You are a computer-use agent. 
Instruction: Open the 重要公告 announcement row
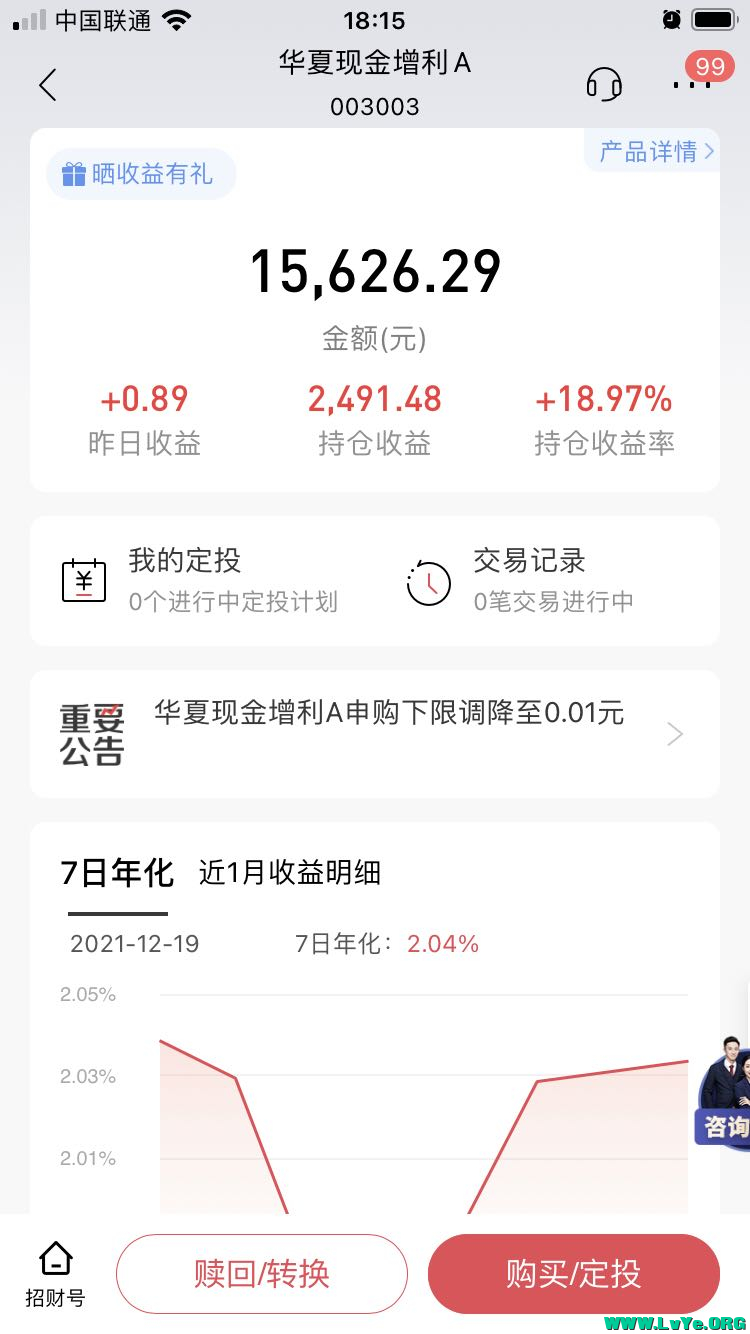pyautogui.click(x=374, y=734)
